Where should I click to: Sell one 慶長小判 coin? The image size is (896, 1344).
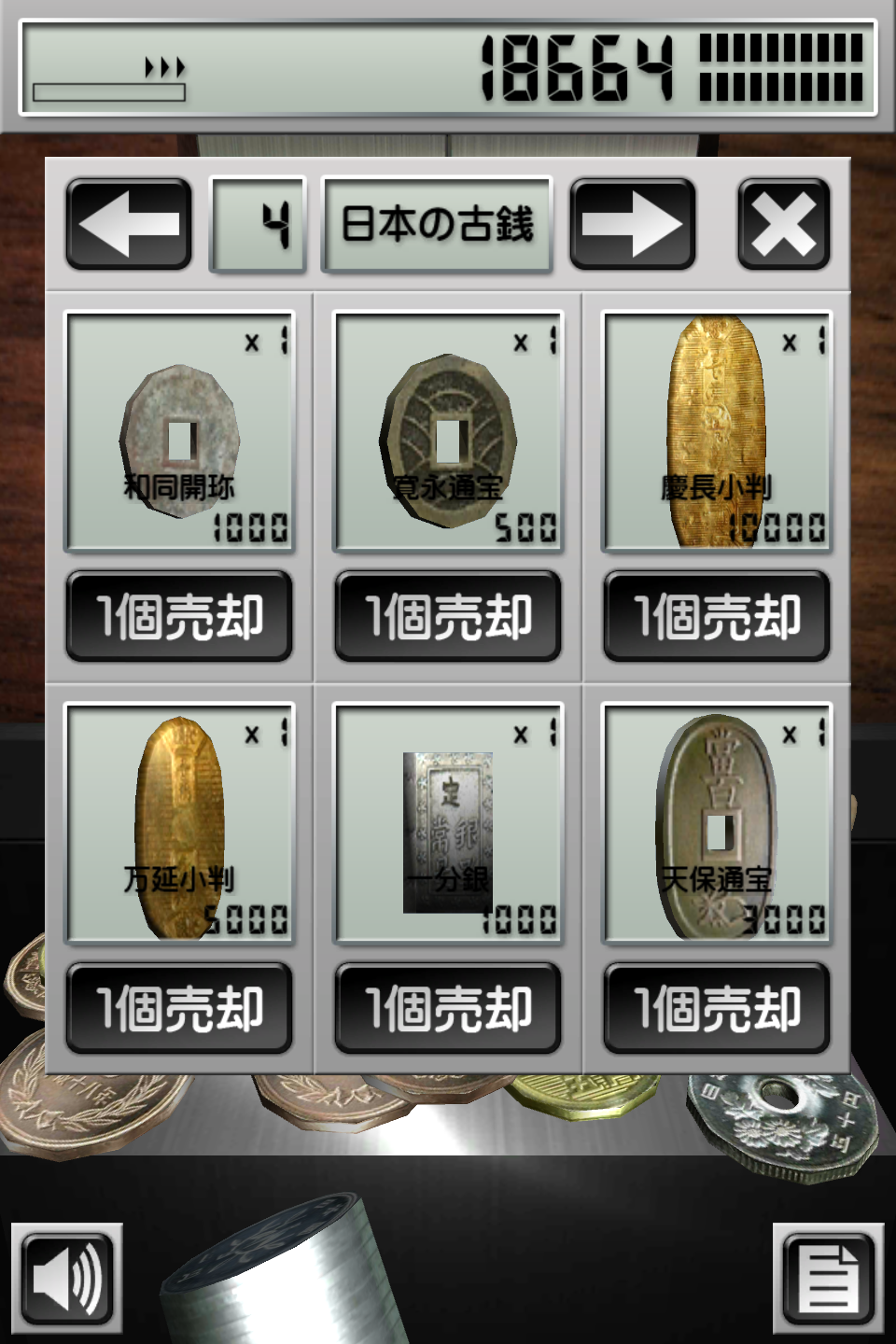(x=717, y=617)
